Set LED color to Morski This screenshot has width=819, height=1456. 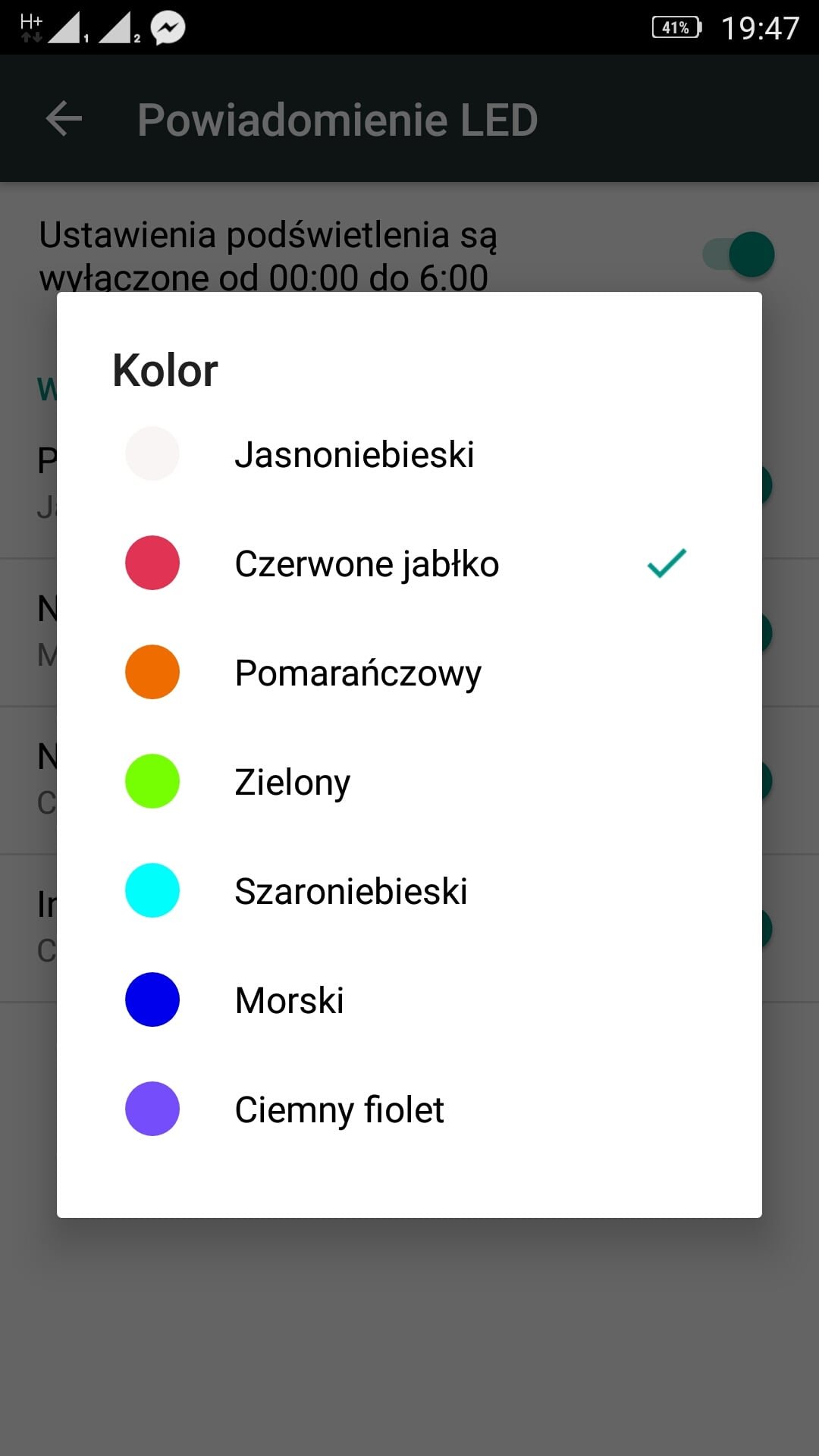point(409,1000)
